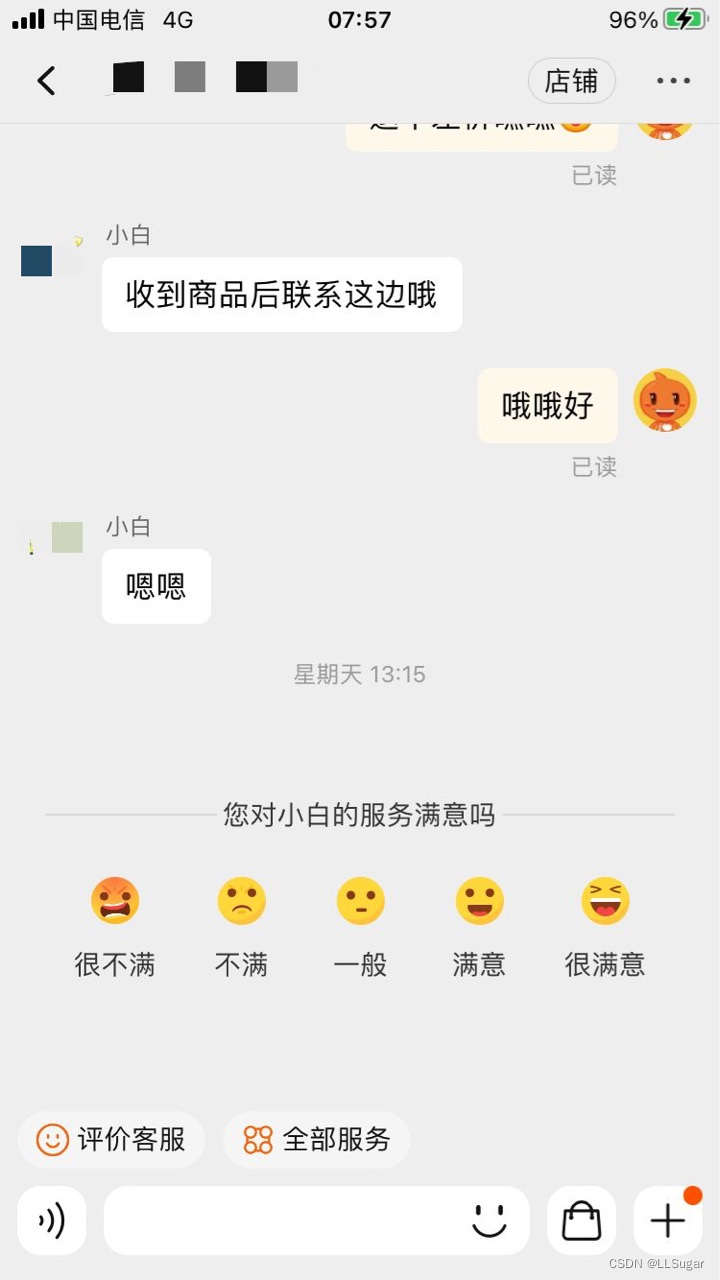Go back using the top-left arrow
Screen dimensions: 720x1280
[46, 81]
